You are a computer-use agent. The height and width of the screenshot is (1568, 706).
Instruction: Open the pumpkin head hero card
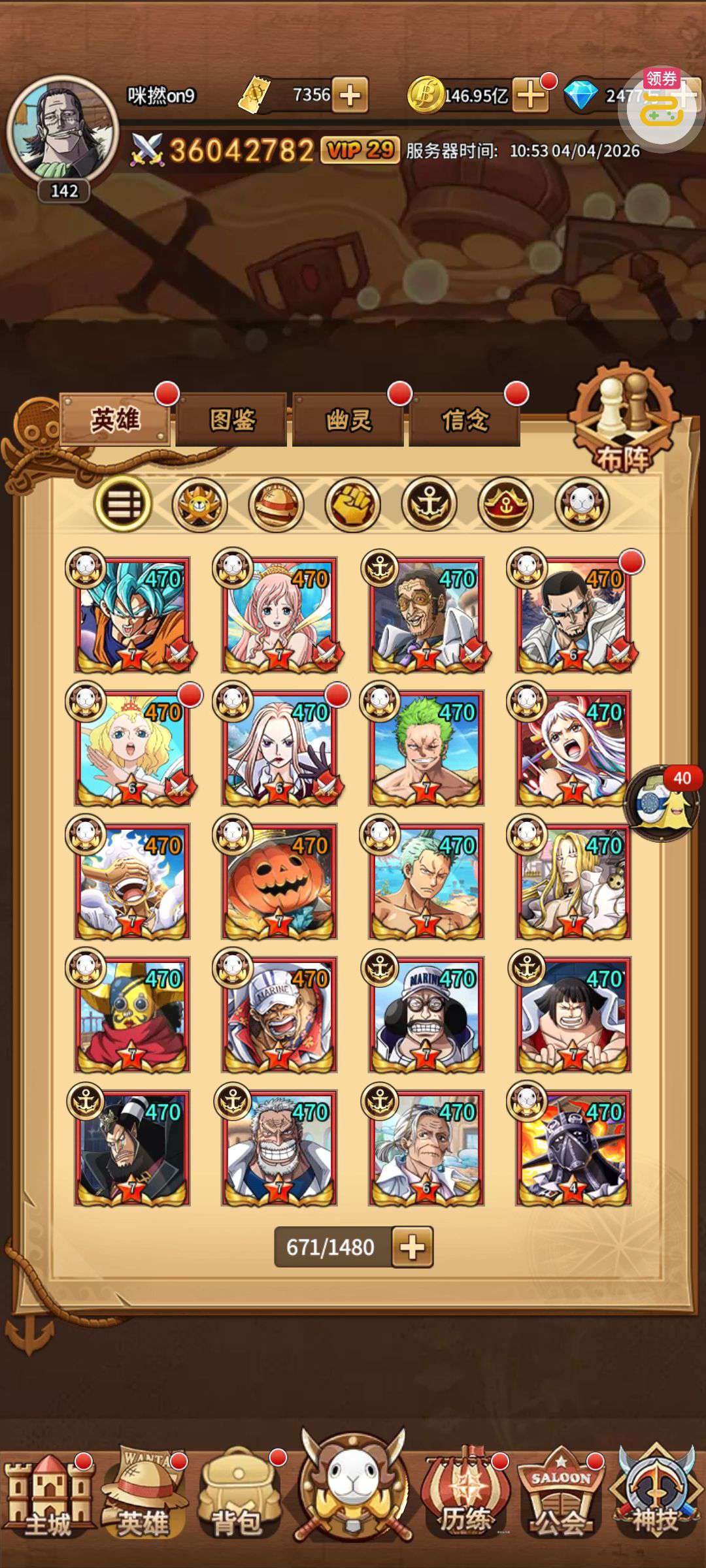[x=279, y=882]
